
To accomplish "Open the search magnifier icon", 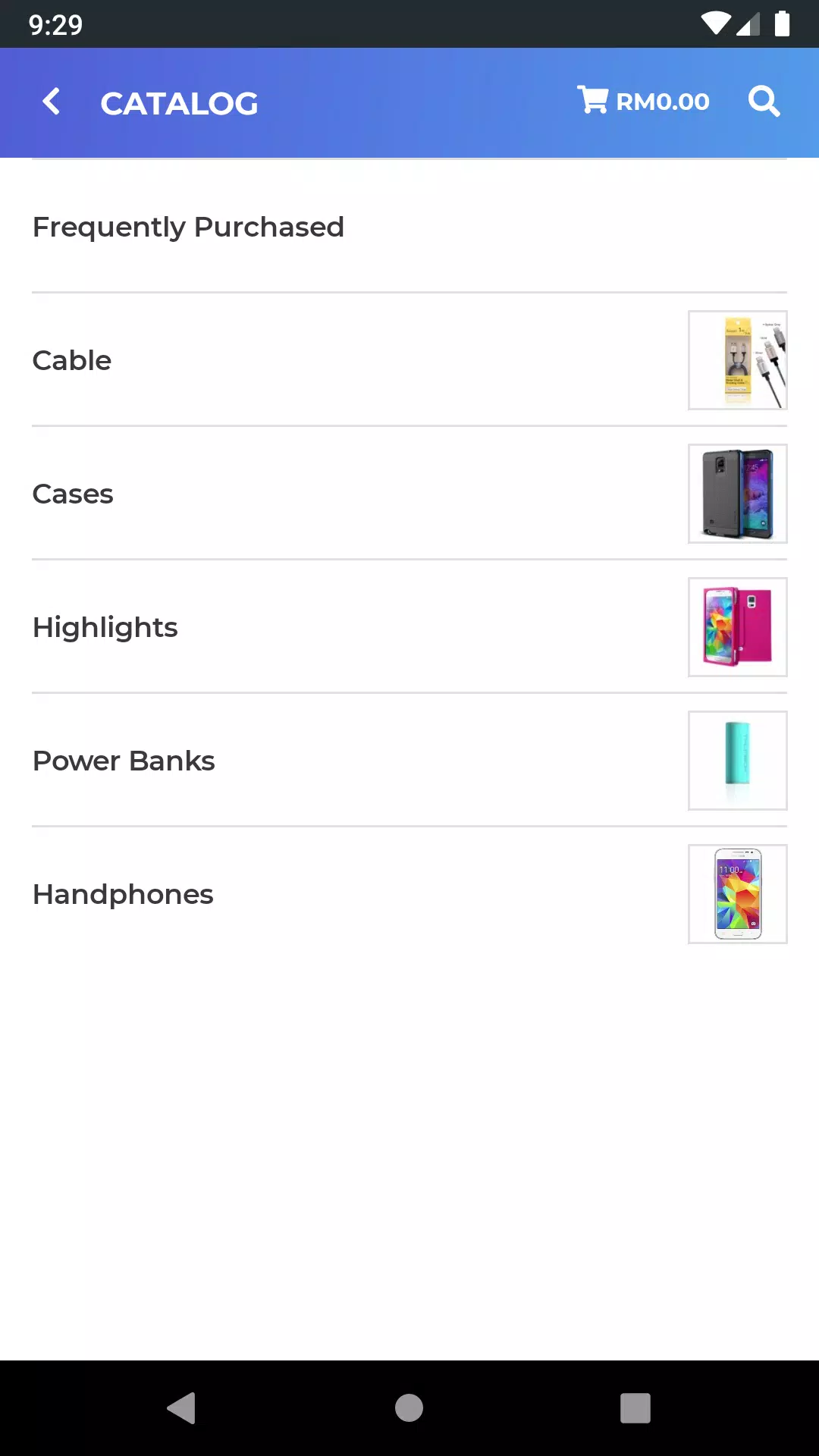I will [x=764, y=101].
